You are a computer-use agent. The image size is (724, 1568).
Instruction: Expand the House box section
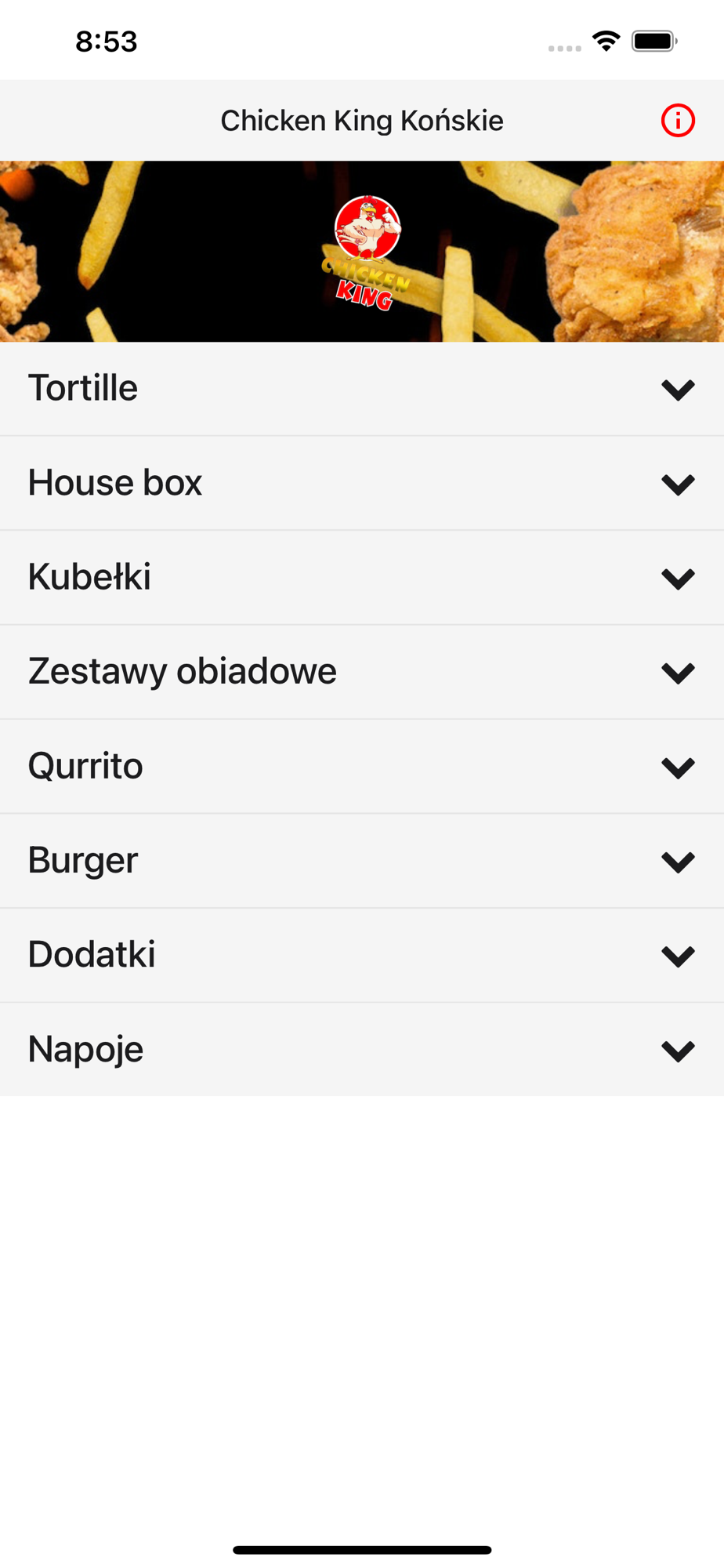(362, 484)
